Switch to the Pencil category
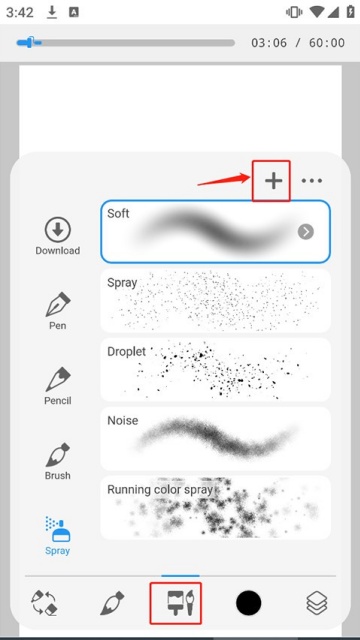This screenshot has width=360, height=640. pyautogui.click(x=58, y=386)
